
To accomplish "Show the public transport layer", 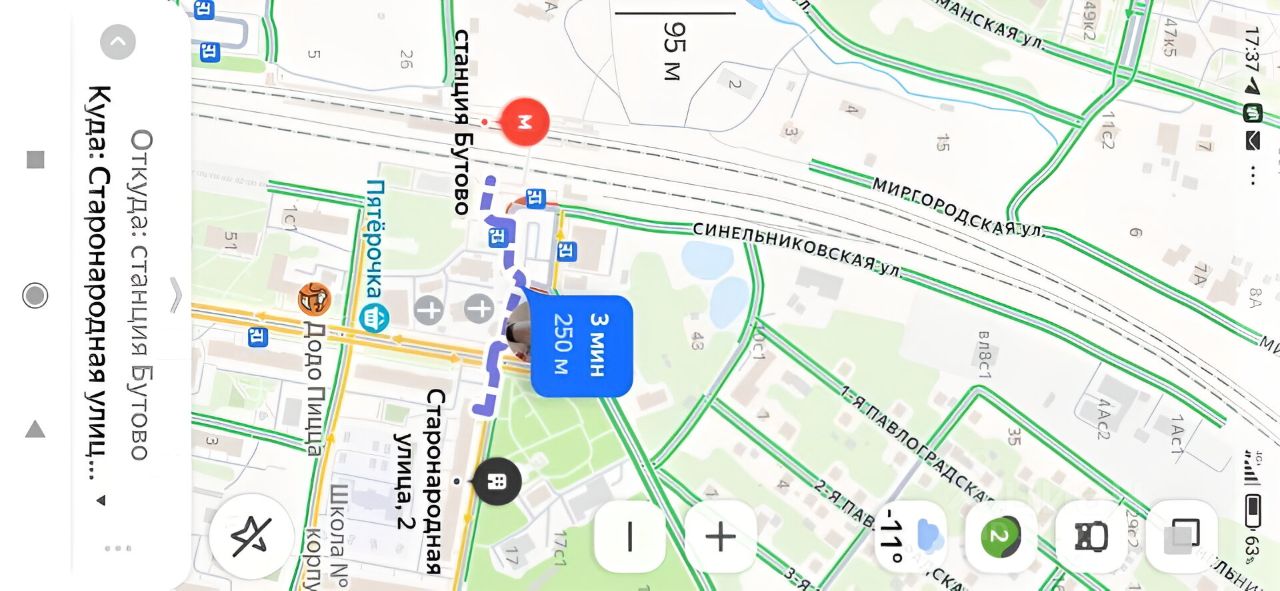I will click(x=1090, y=537).
